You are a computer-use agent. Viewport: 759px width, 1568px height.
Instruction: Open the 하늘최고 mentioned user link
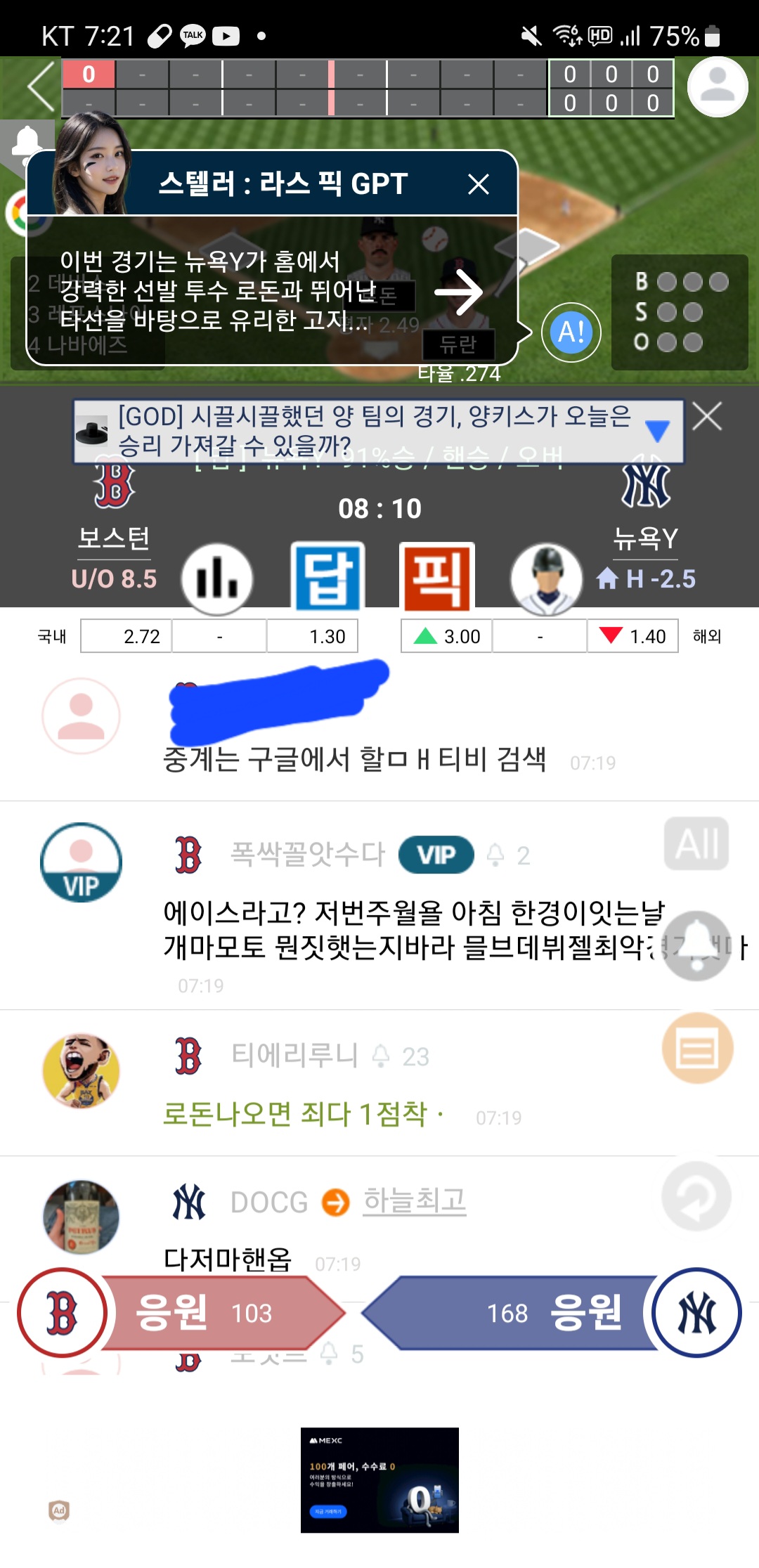tap(415, 1200)
